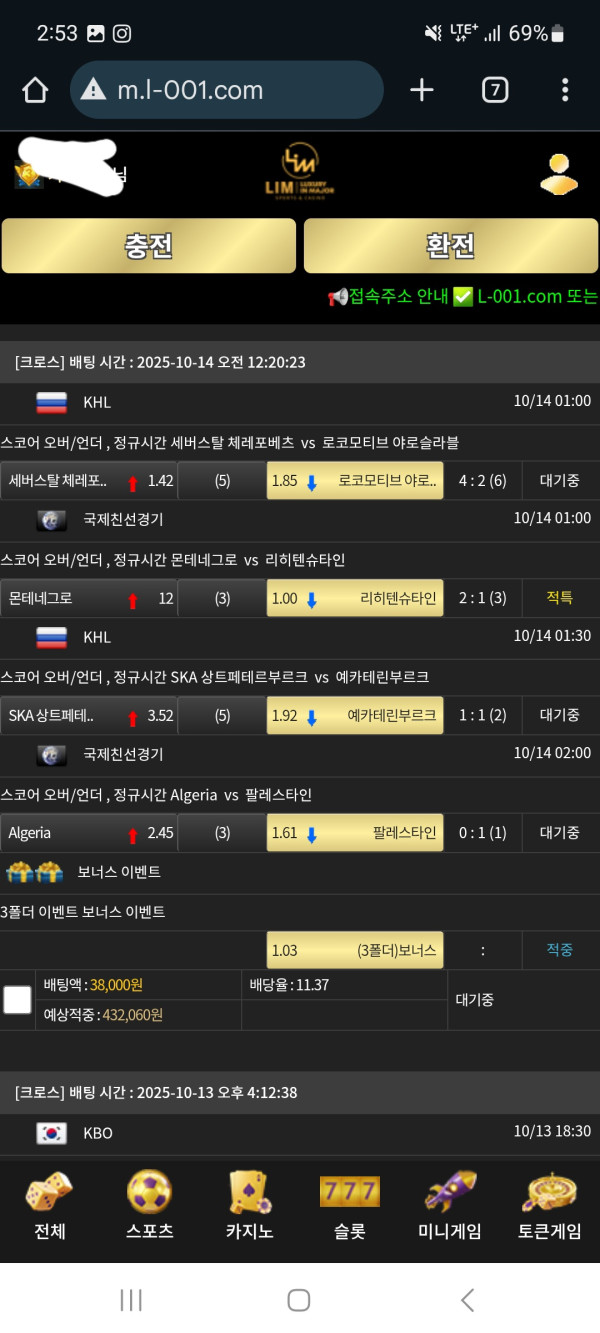This screenshot has height=1333, width=600.
Task: Open the tab switcher showing 7
Action: [x=494, y=90]
